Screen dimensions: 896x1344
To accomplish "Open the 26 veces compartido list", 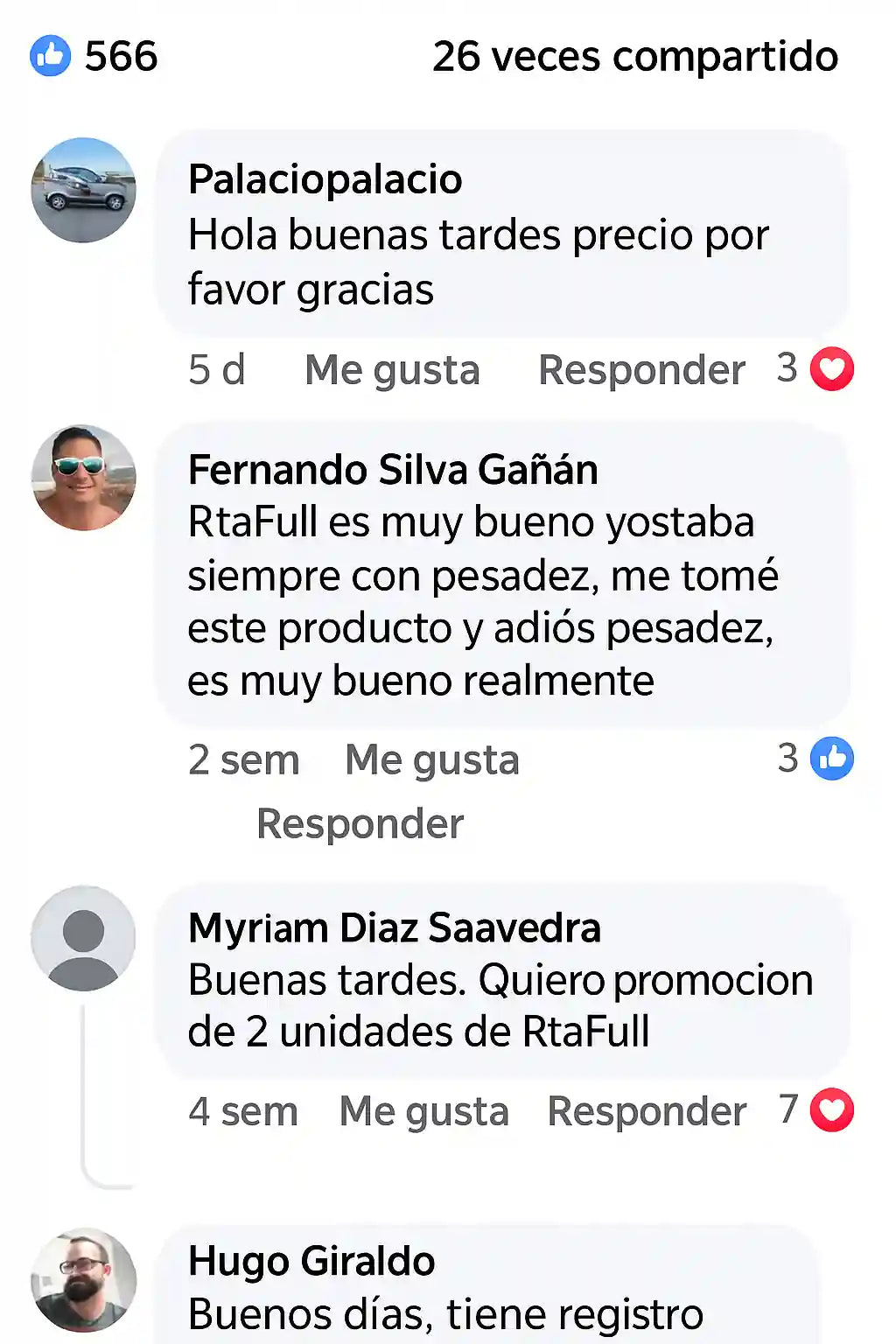I will pos(635,56).
